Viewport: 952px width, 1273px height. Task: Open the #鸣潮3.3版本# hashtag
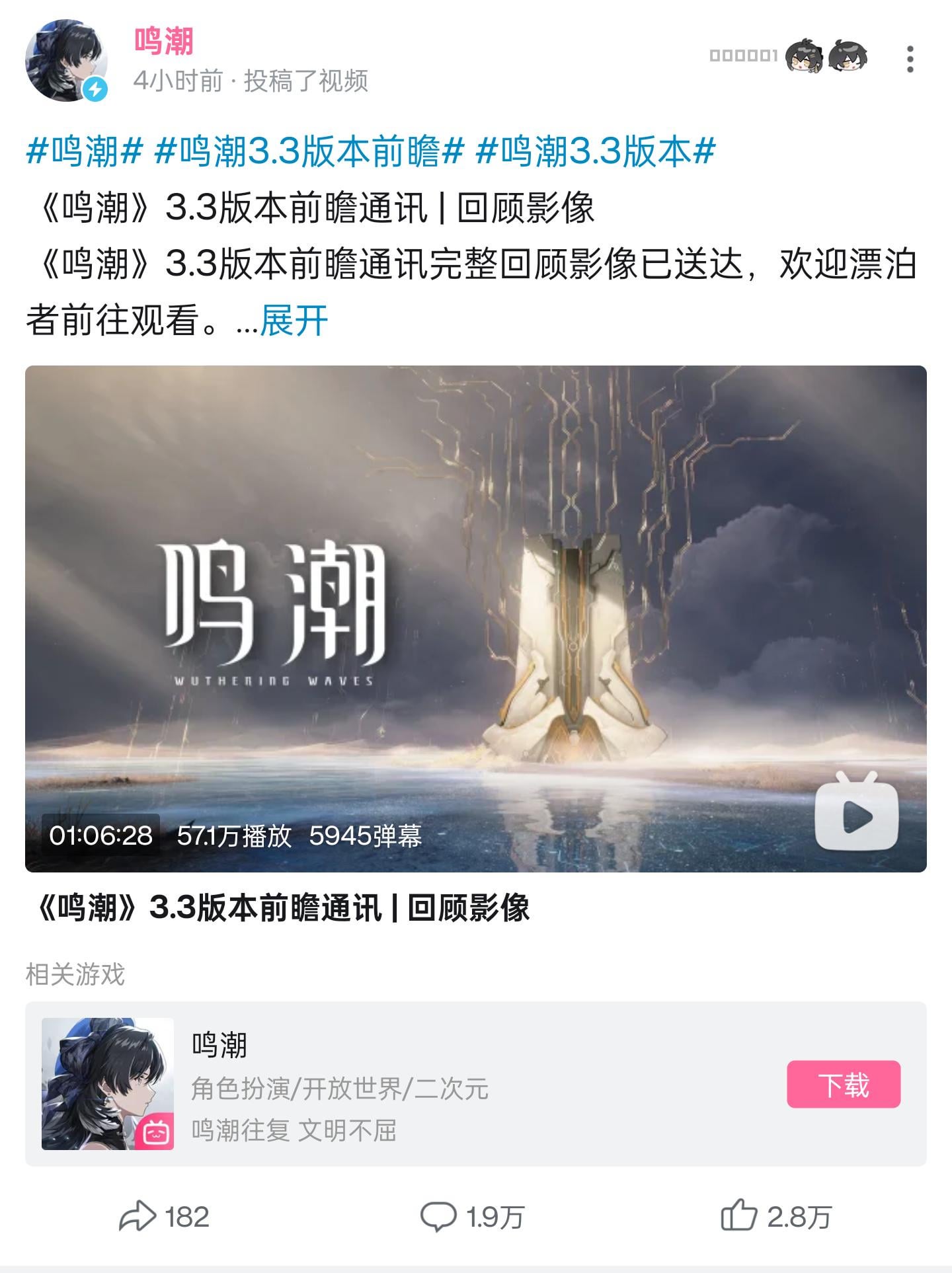pos(596,151)
